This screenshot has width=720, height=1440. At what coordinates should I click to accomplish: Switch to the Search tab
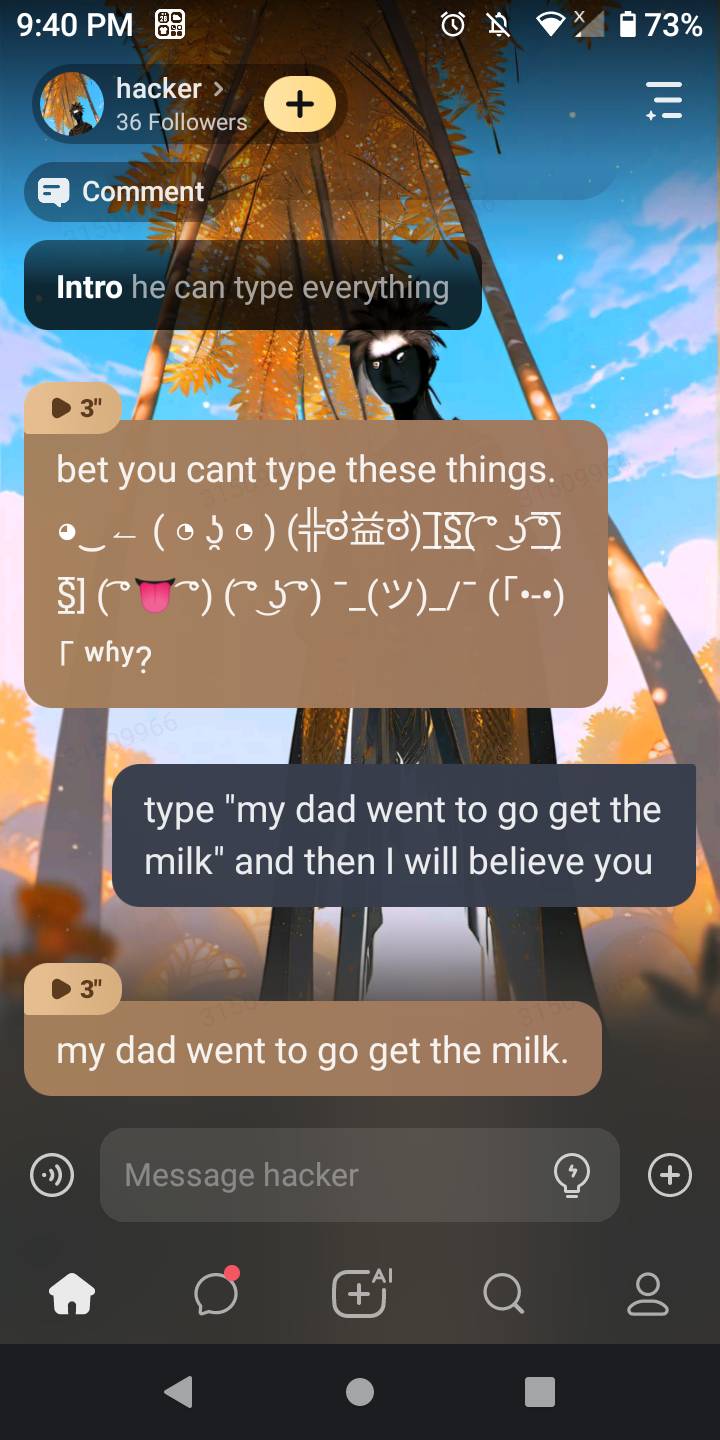(503, 1295)
